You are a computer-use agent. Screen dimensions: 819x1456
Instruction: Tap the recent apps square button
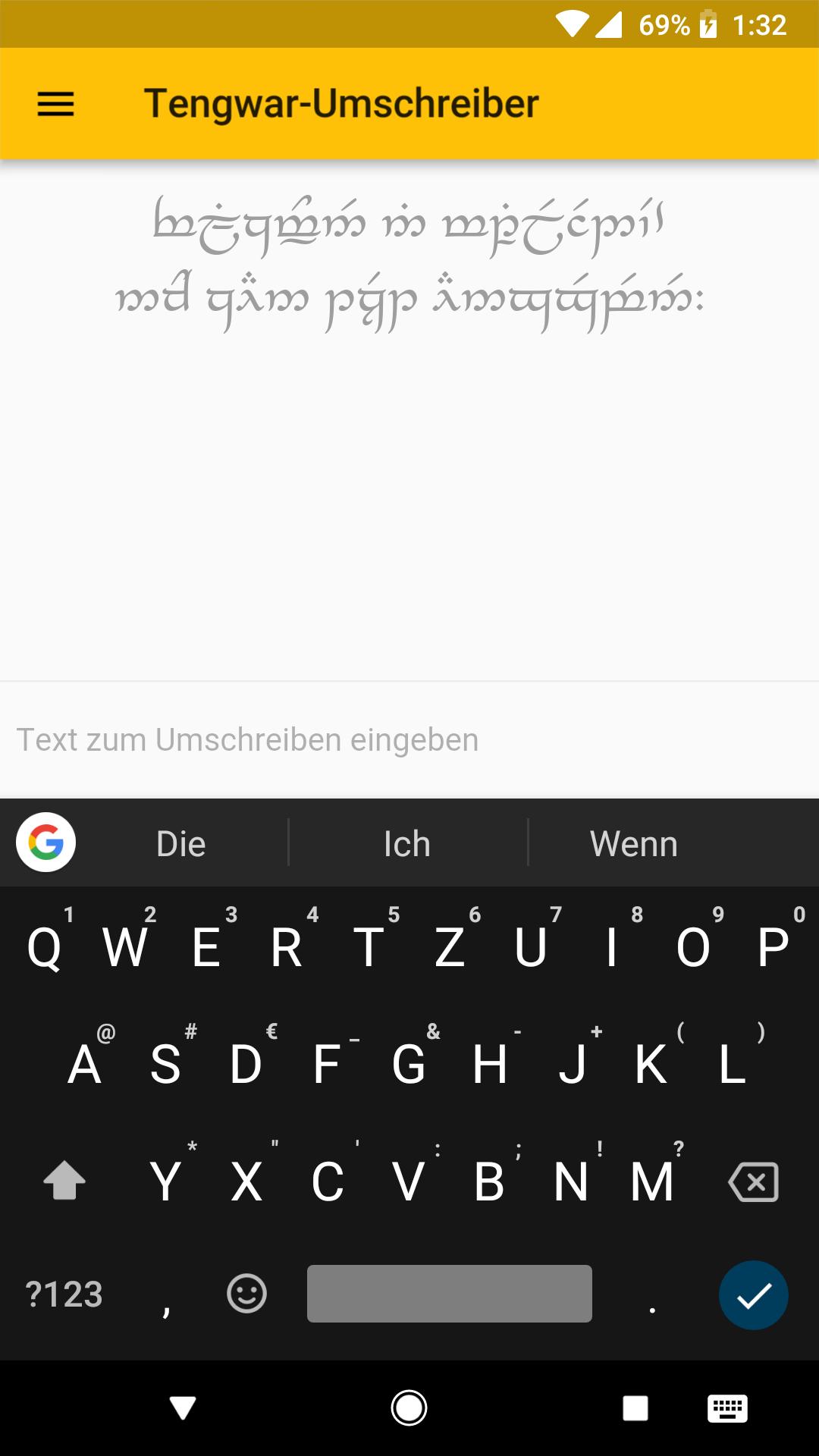[x=634, y=1407]
